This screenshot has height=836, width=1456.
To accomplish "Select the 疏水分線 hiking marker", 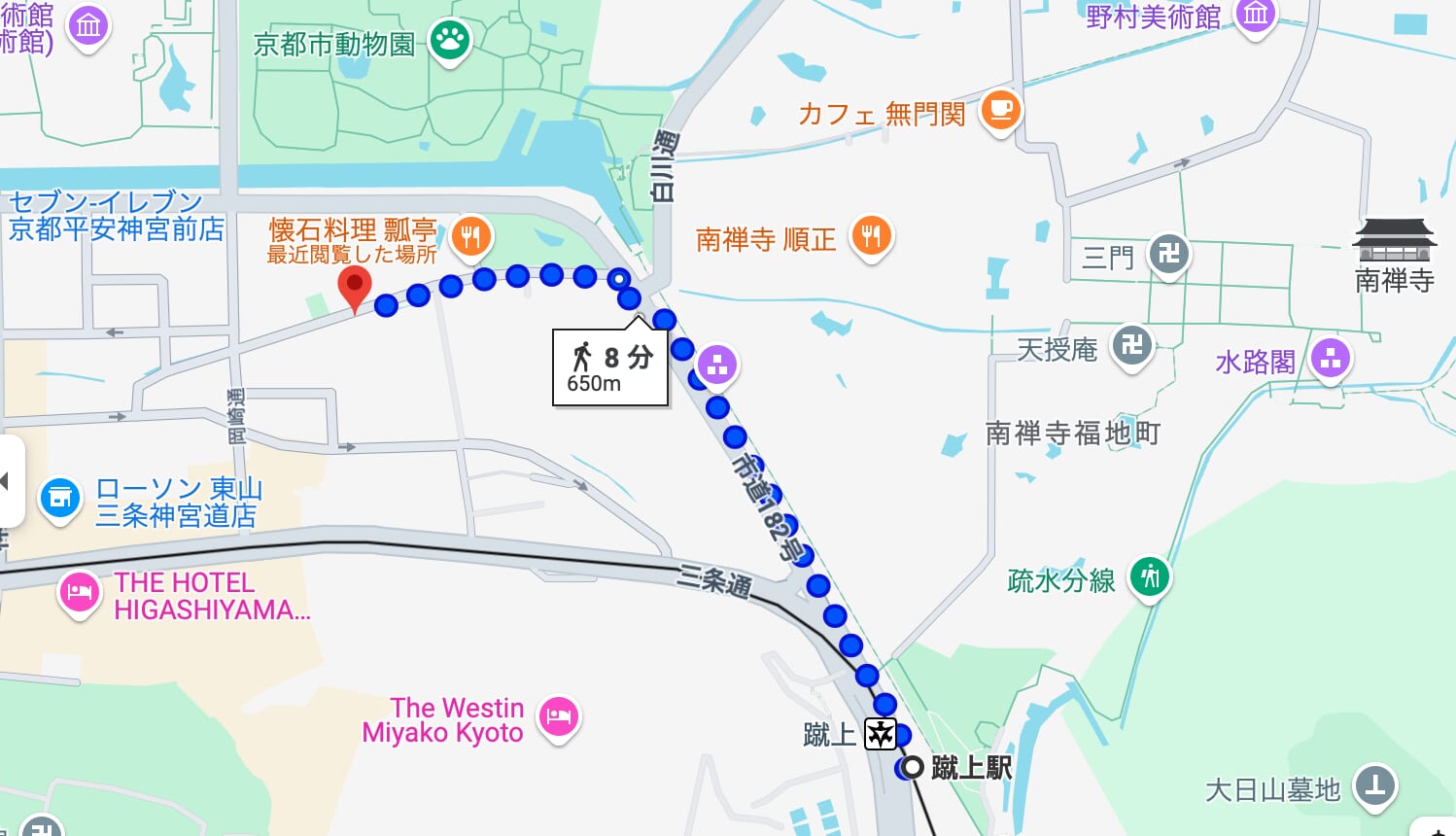I will coord(1149,576).
